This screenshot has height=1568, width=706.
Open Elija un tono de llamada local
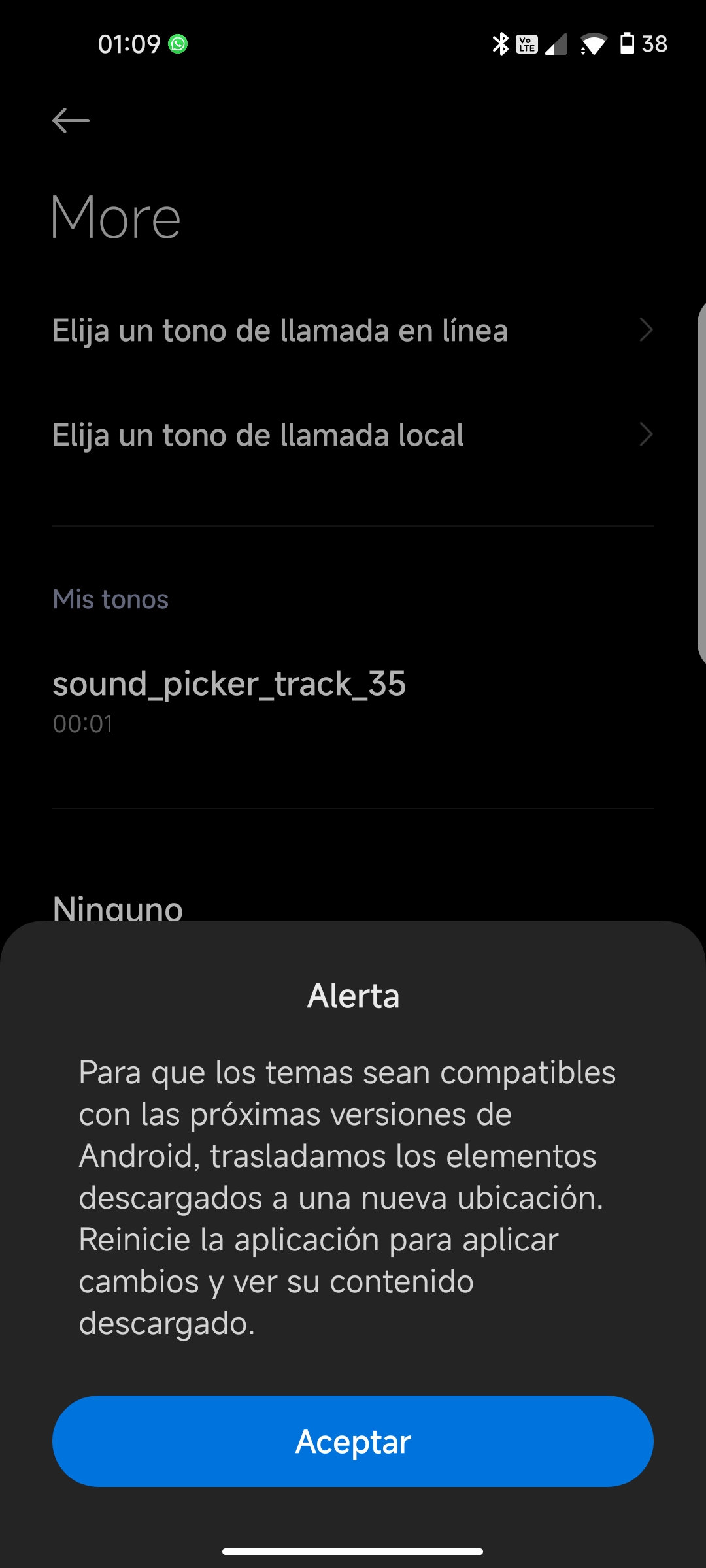click(353, 435)
